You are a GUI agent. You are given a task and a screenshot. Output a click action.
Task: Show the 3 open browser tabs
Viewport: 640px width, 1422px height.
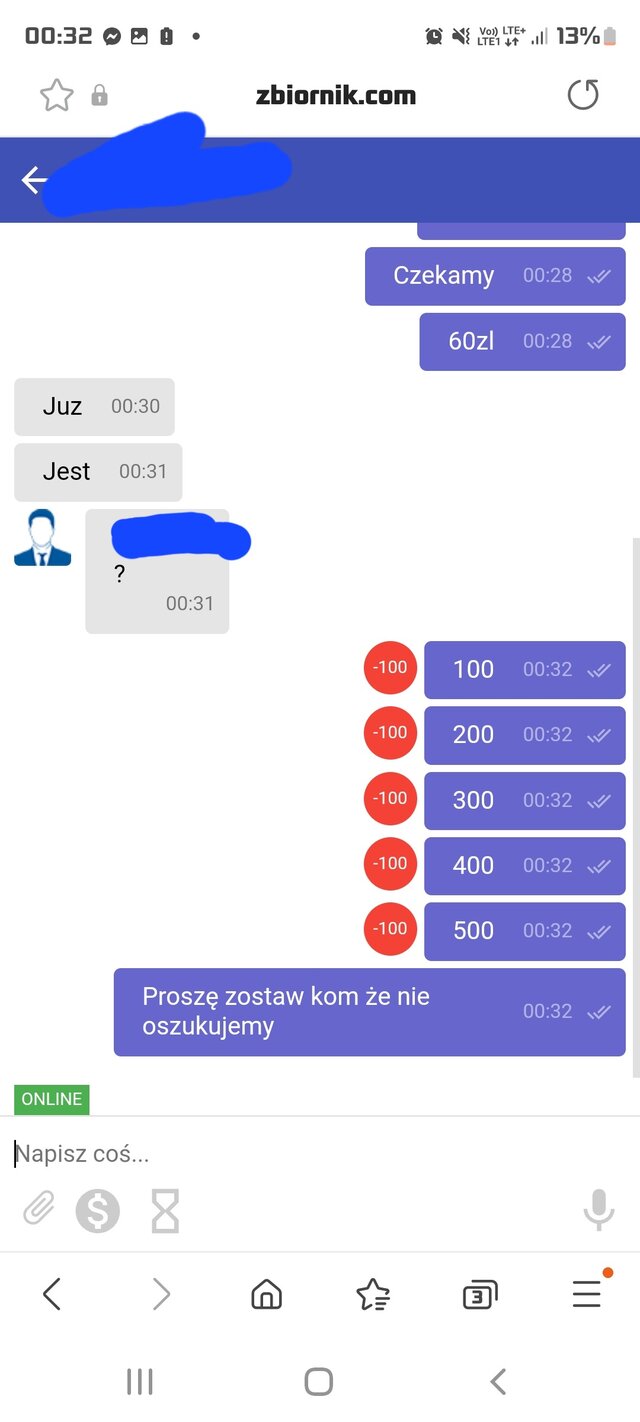point(480,1296)
